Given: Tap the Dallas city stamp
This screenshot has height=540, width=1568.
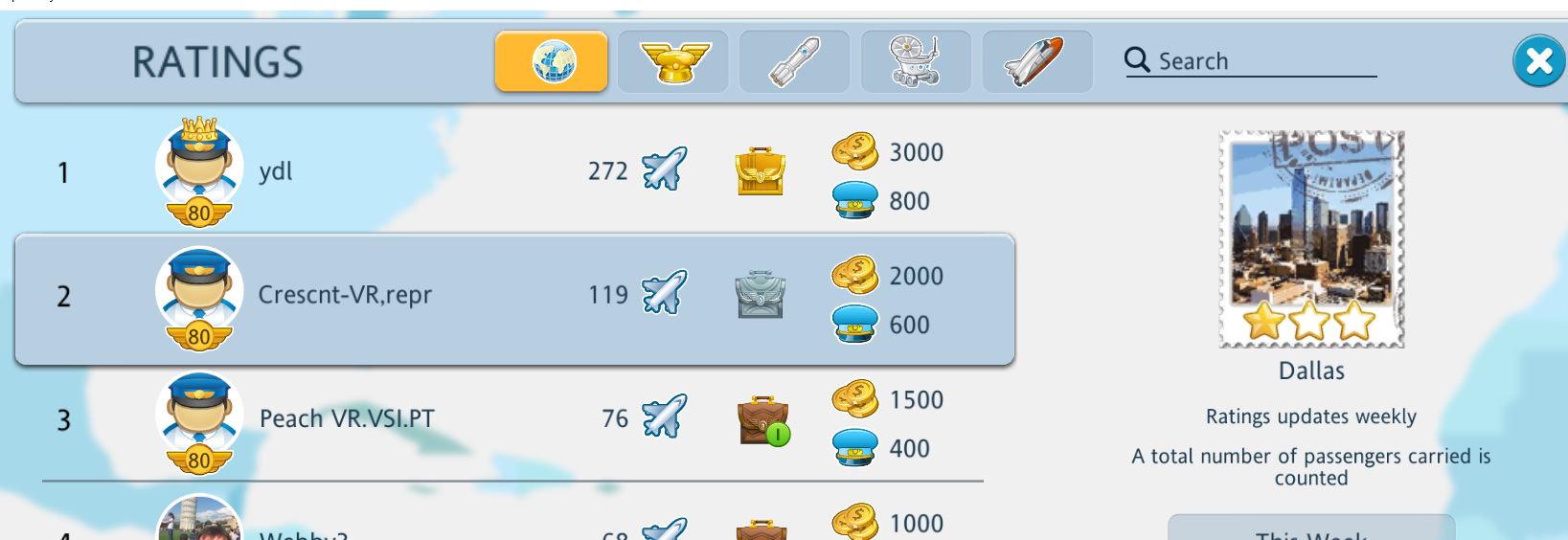Looking at the screenshot, I should point(1311,239).
